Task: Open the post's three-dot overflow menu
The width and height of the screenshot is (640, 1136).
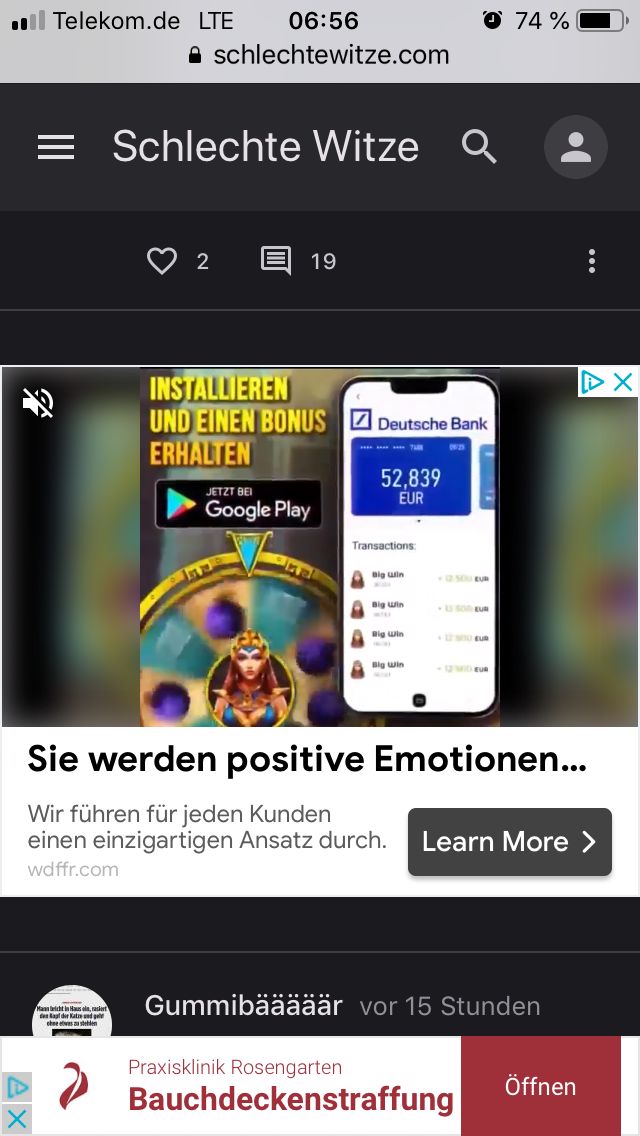Action: tap(591, 261)
